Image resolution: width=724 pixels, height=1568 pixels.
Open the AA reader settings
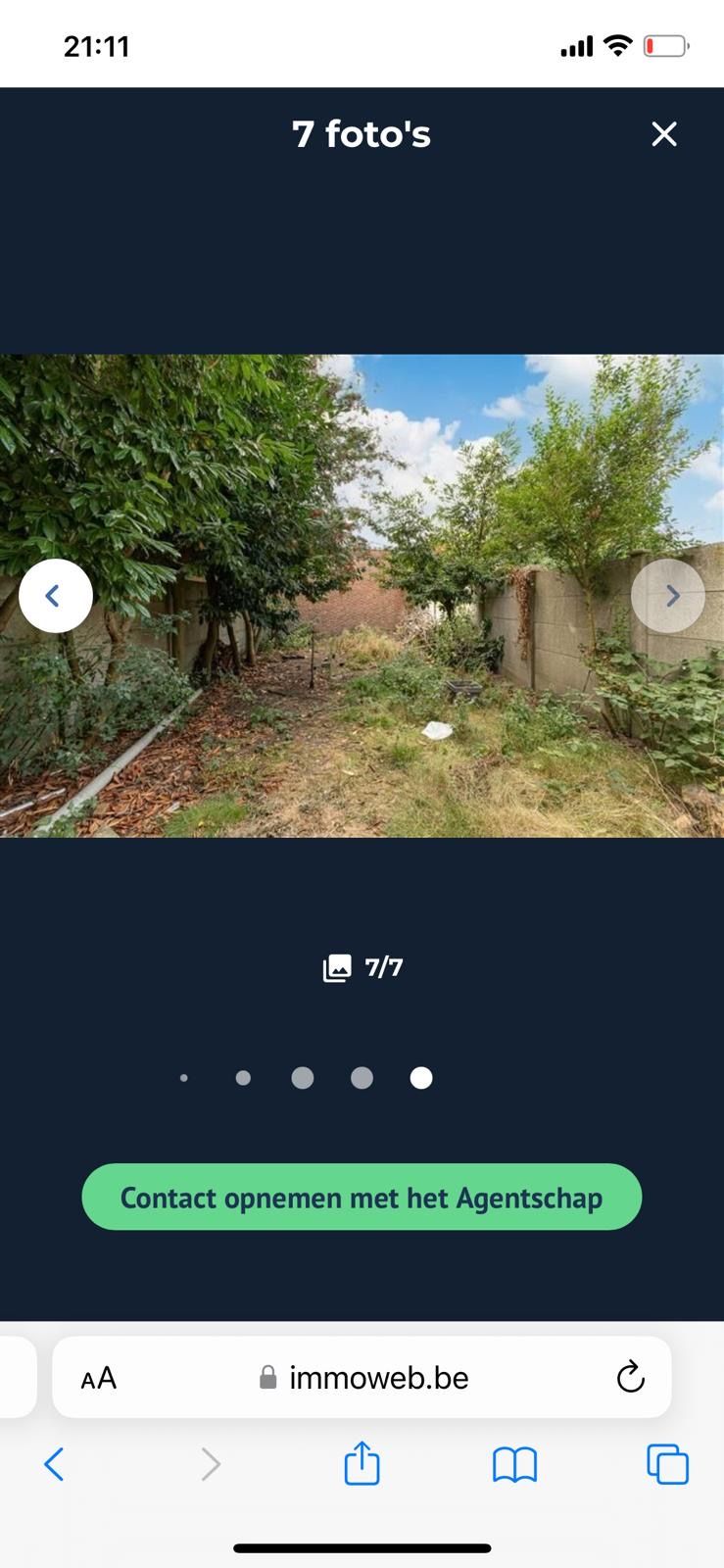point(99,1378)
